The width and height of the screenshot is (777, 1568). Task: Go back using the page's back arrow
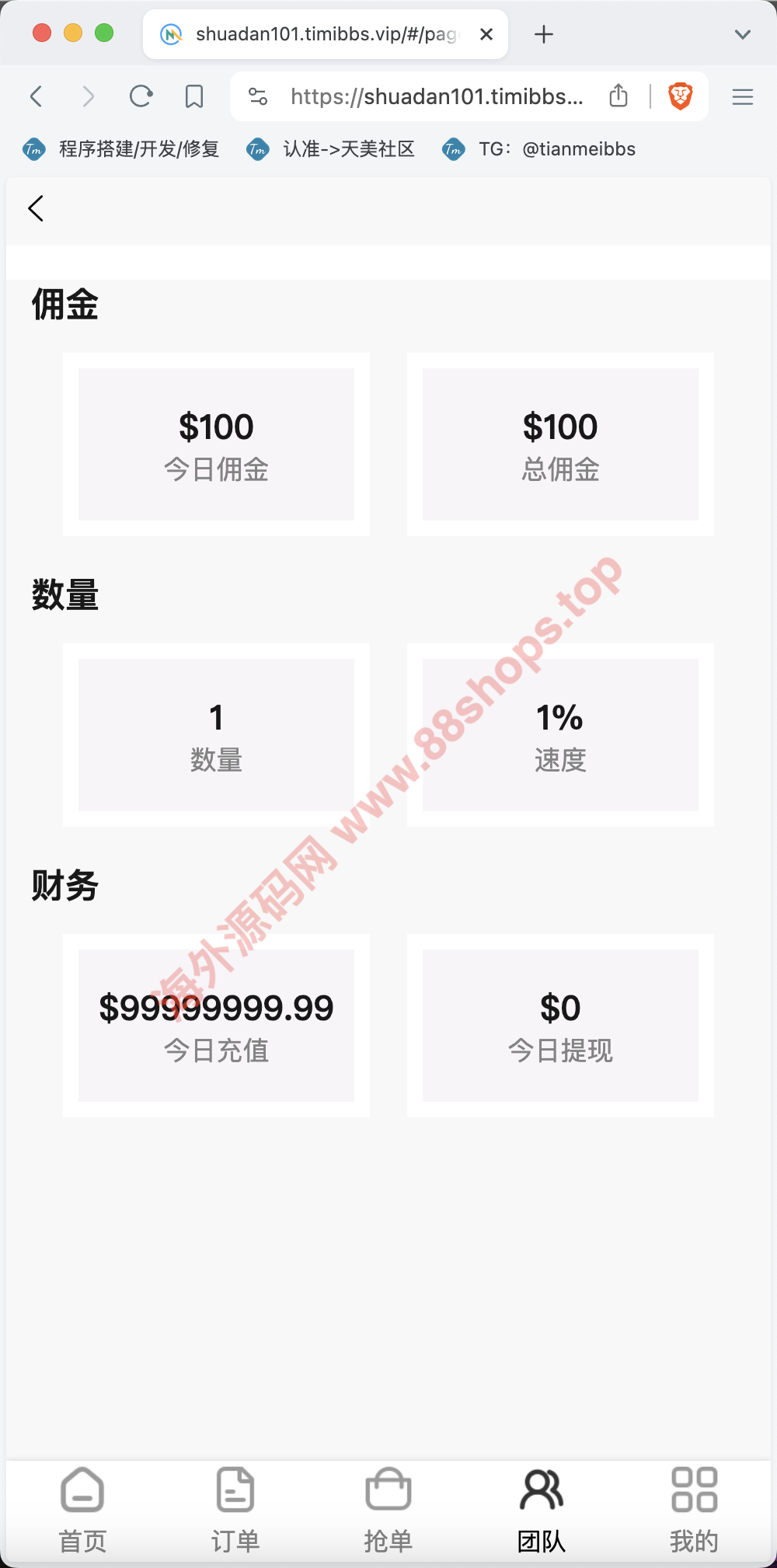coord(36,208)
